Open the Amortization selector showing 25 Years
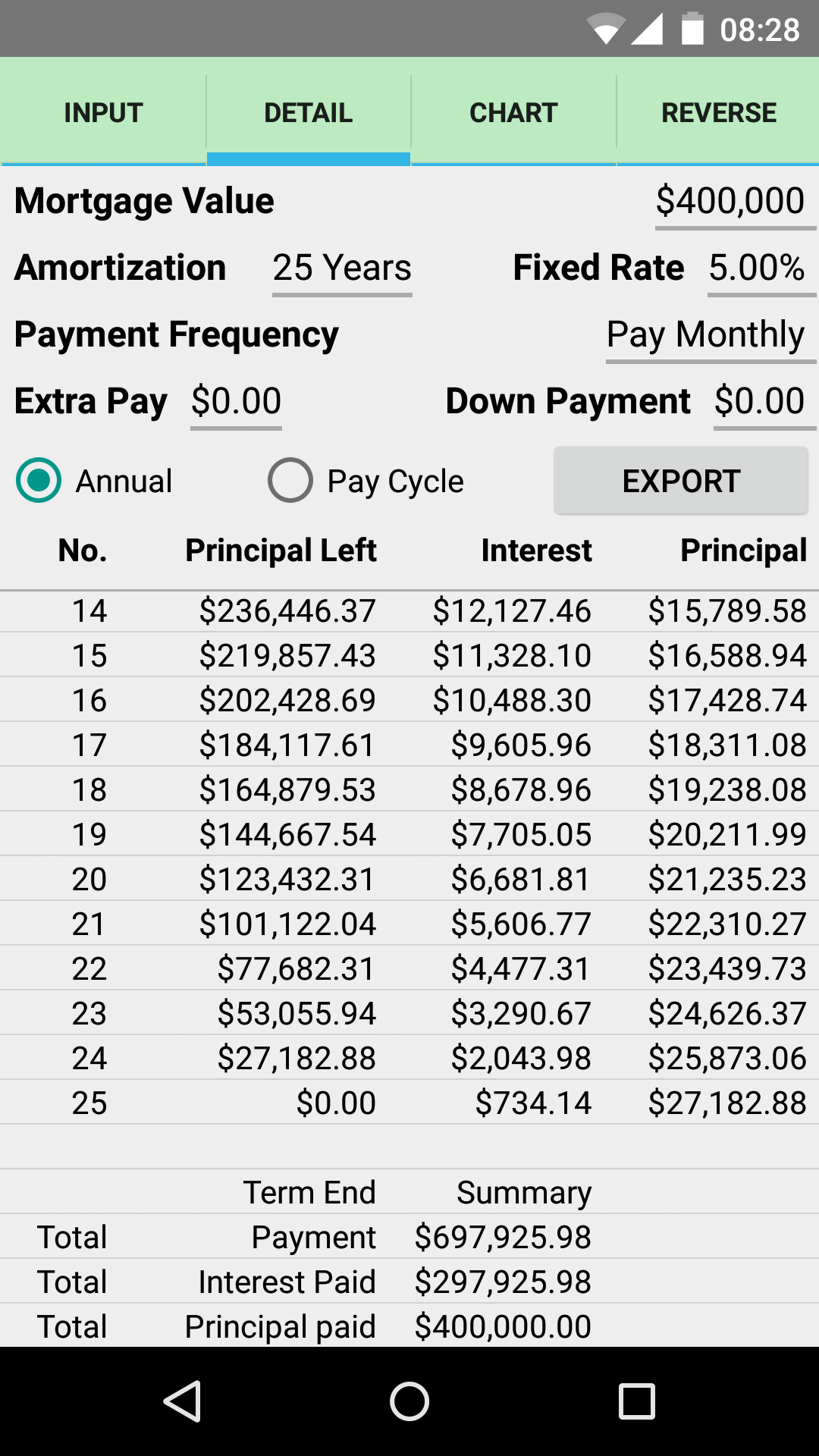 pos(341,268)
